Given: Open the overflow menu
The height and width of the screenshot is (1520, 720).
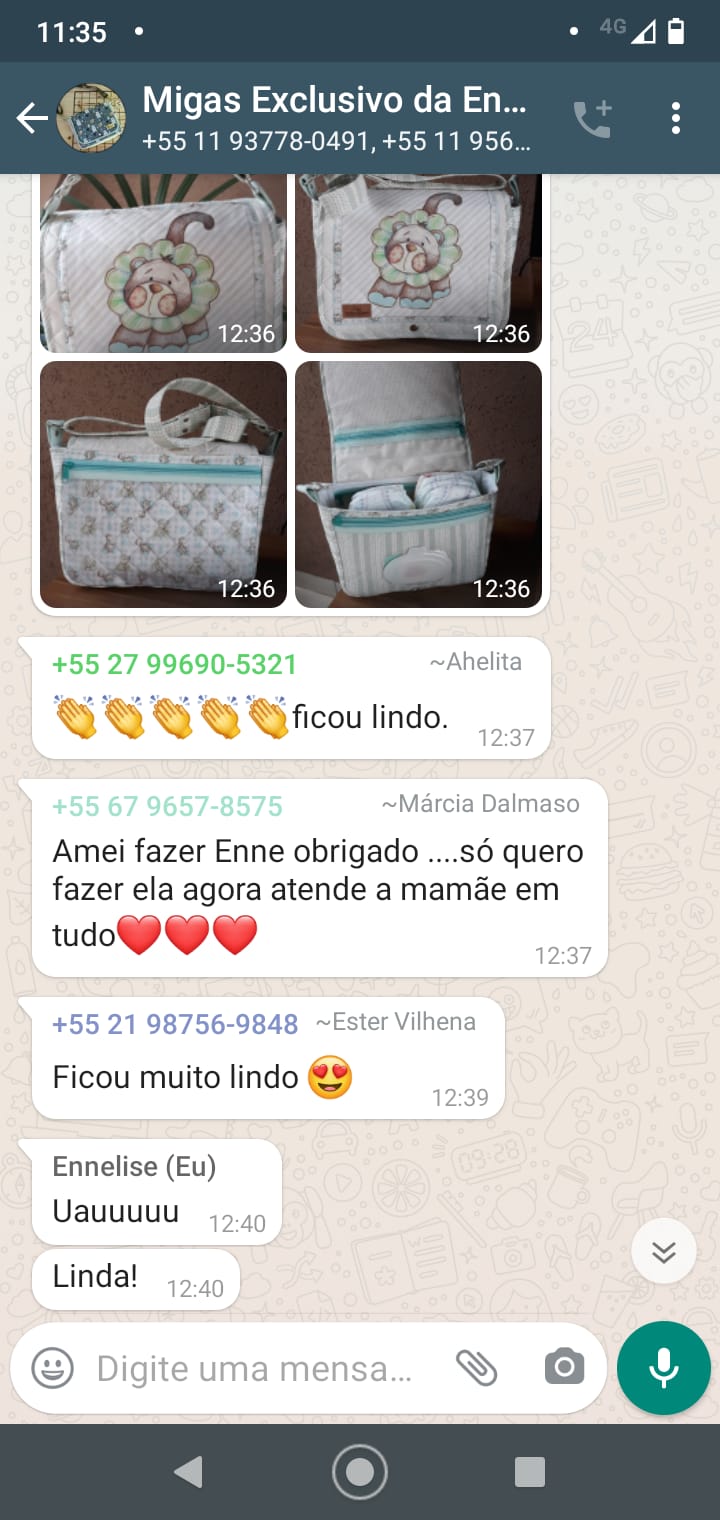Looking at the screenshot, I should [x=676, y=118].
